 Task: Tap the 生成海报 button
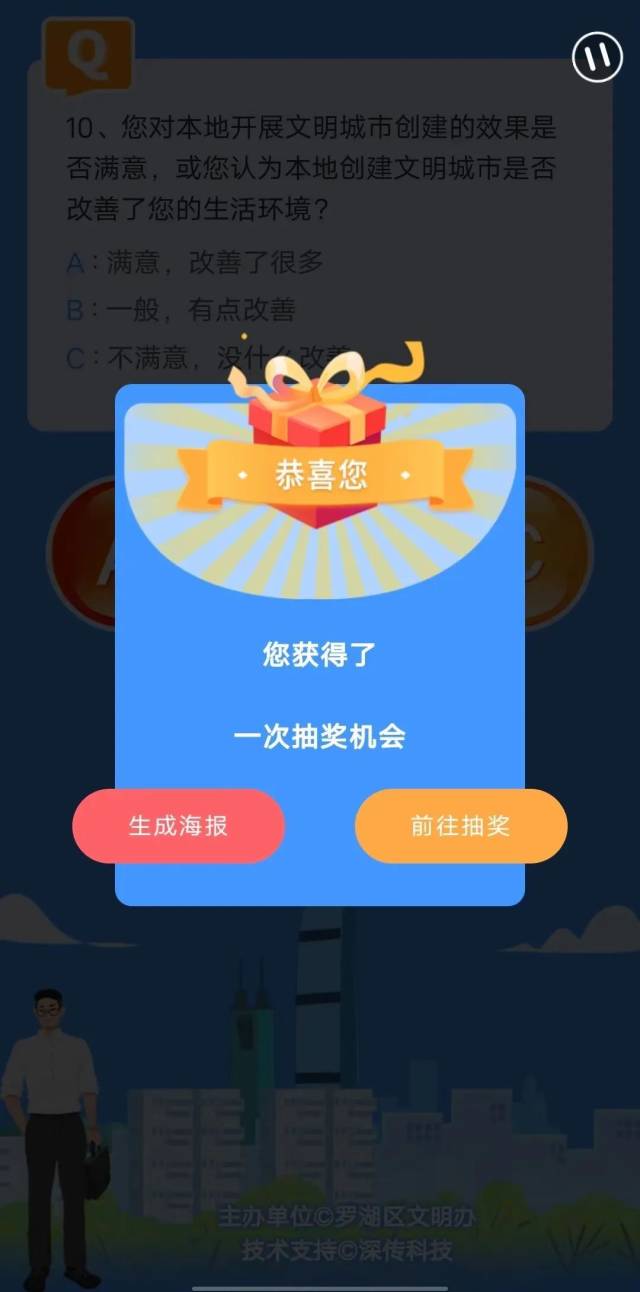tap(178, 826)
